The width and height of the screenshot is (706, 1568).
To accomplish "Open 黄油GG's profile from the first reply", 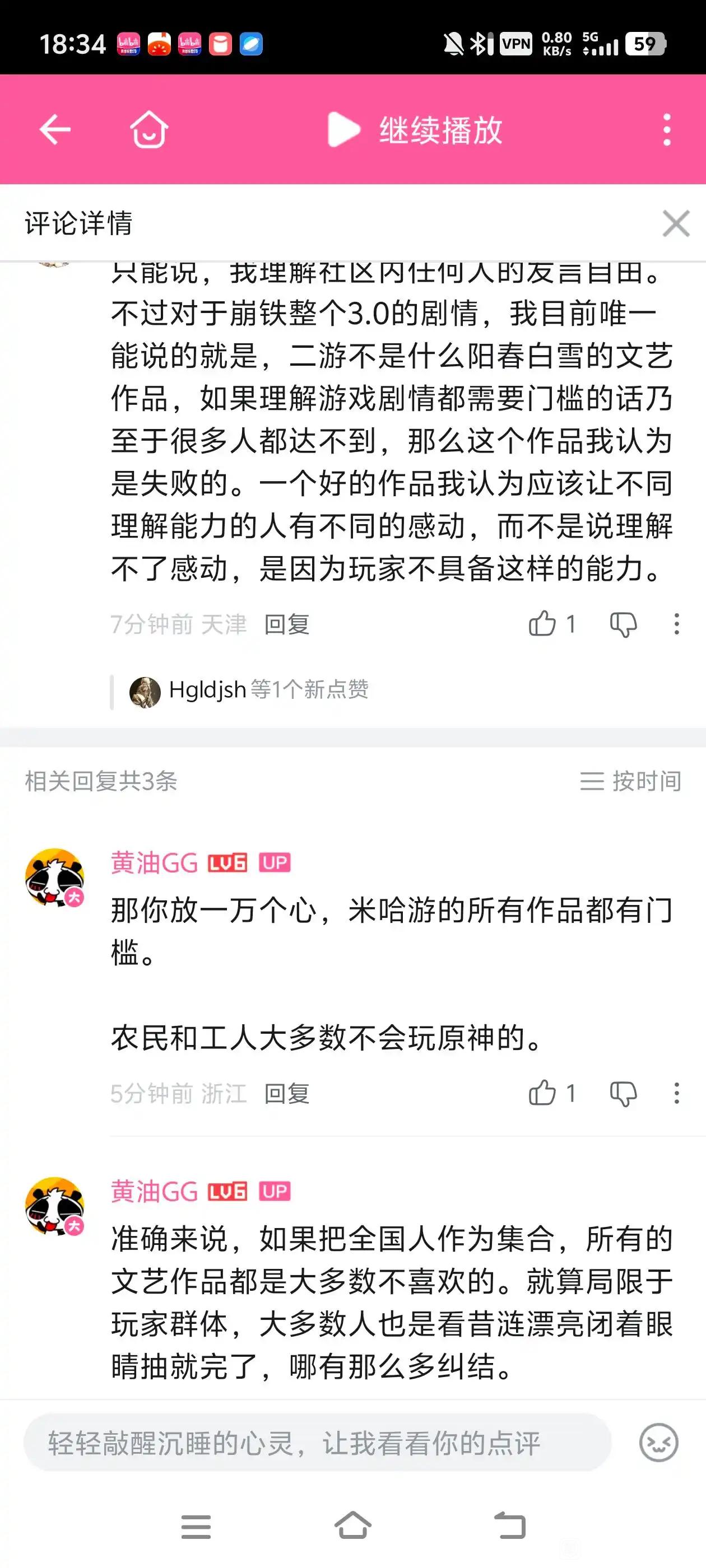I will (x=154, y=863).
